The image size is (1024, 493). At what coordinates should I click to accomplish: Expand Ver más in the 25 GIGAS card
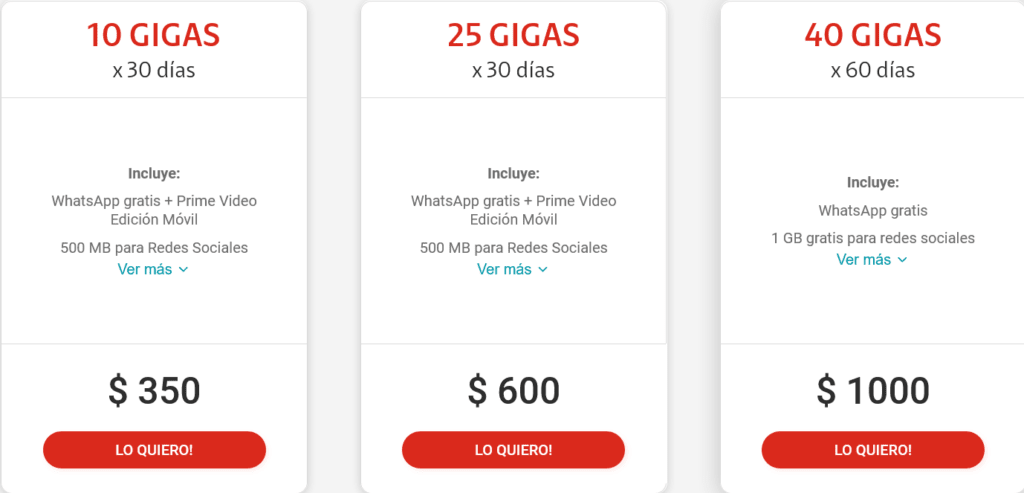(x=512, y=269)
